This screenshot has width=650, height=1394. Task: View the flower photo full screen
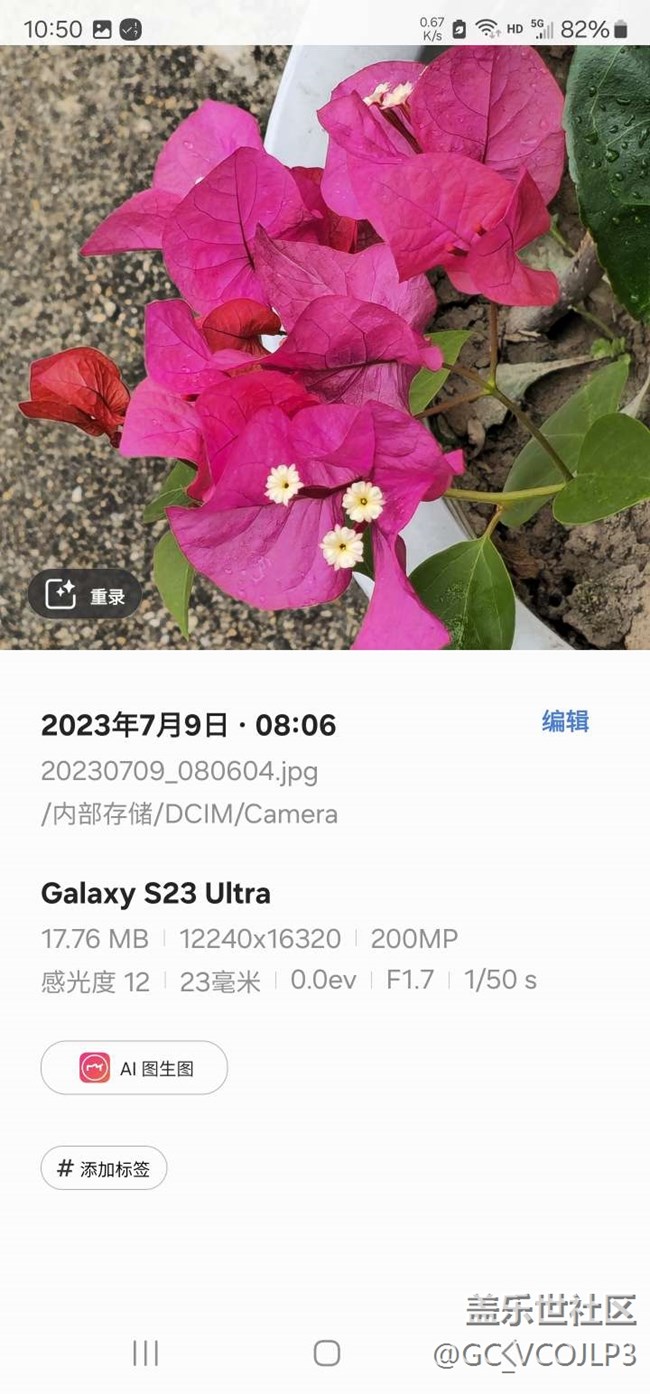pos(325,340)
